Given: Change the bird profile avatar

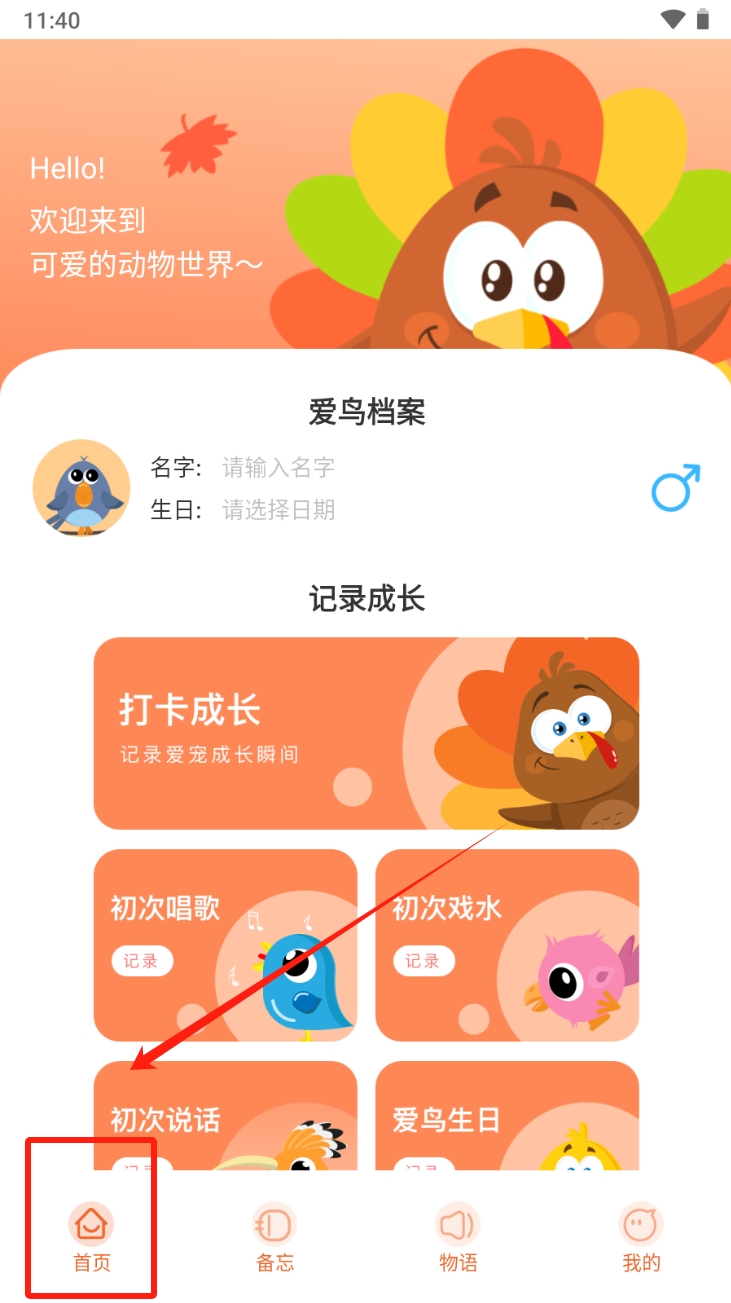Looking at the screenshot, I should pos(81,488).
